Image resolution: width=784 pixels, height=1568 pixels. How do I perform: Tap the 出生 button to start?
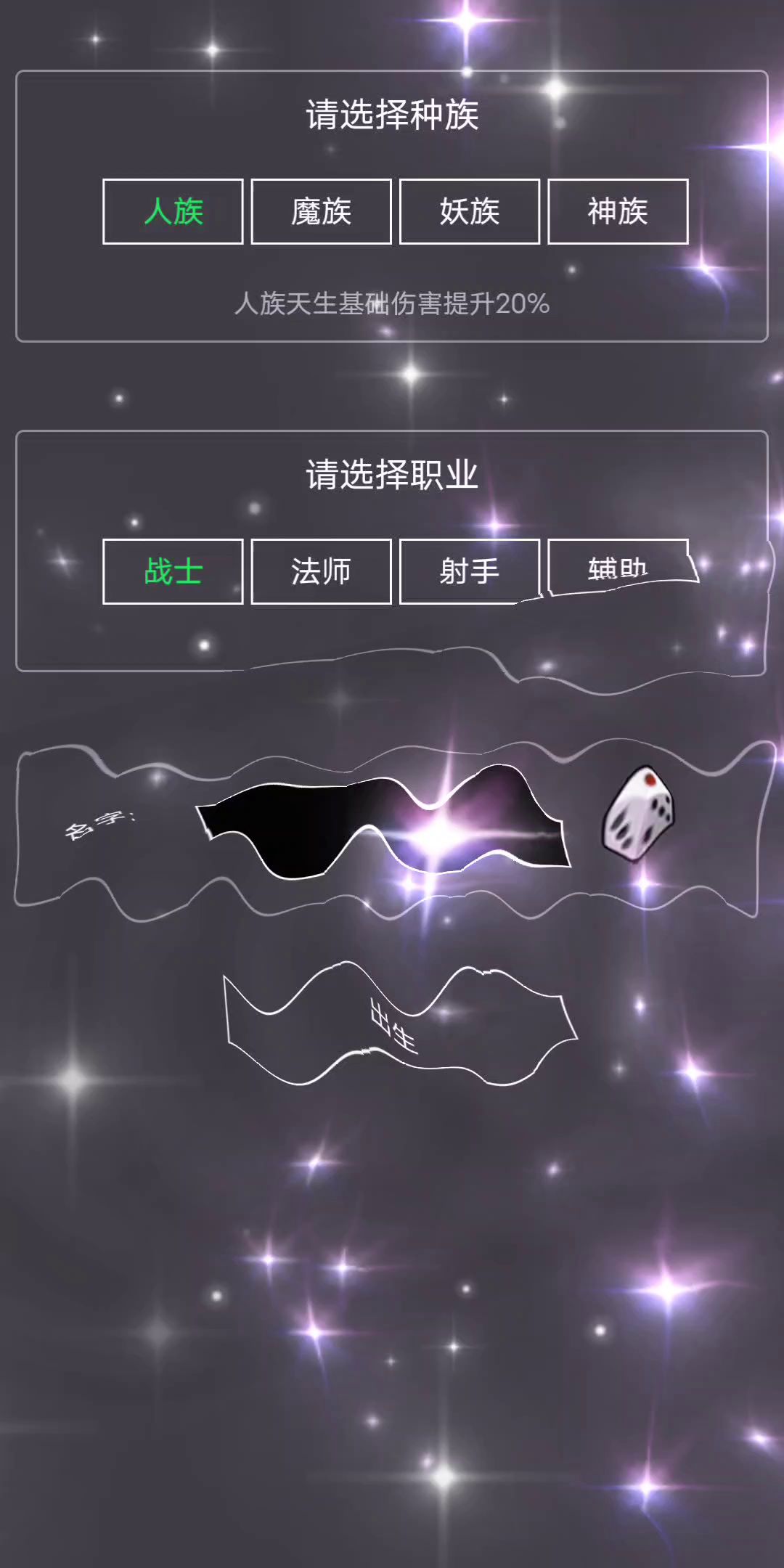pos(396,1024)
